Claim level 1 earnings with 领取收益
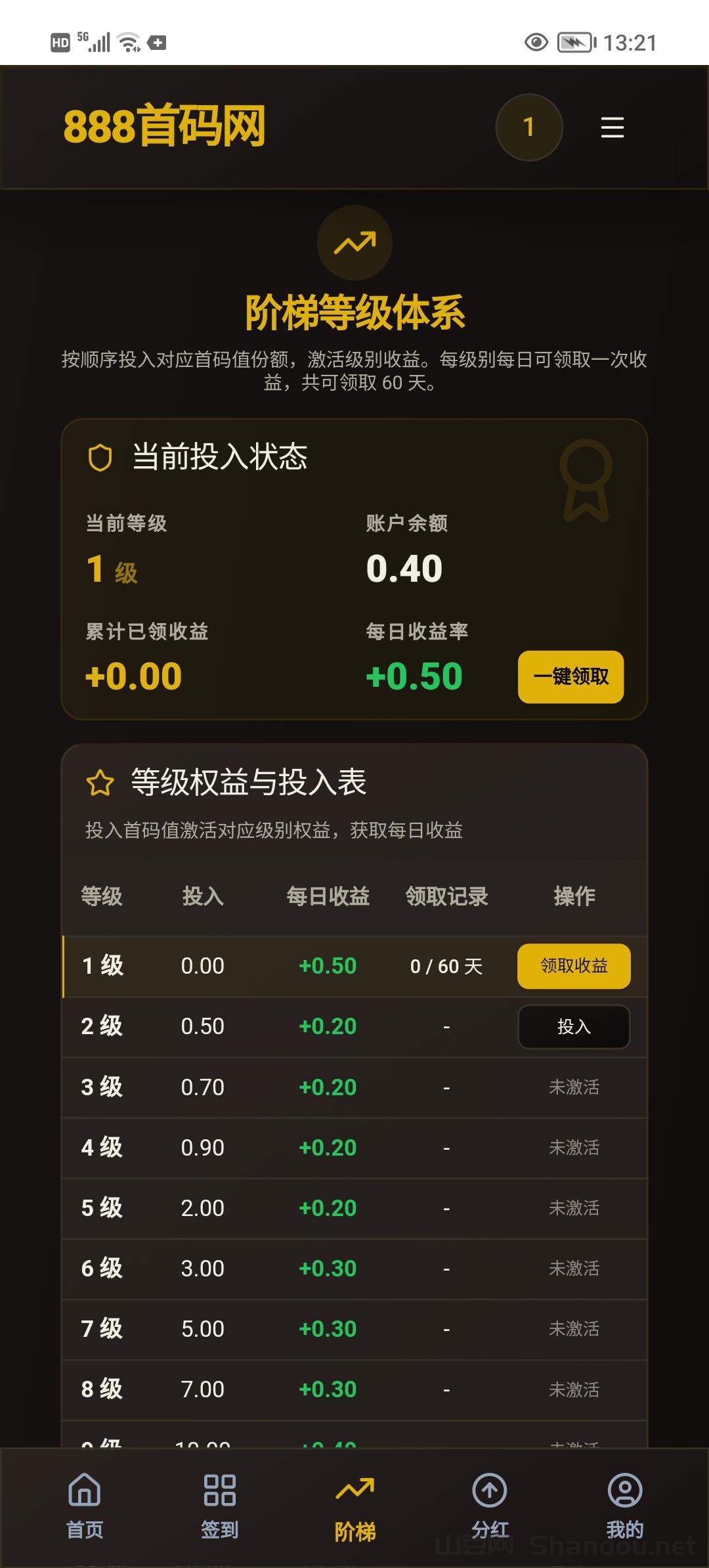 point(574,966)
